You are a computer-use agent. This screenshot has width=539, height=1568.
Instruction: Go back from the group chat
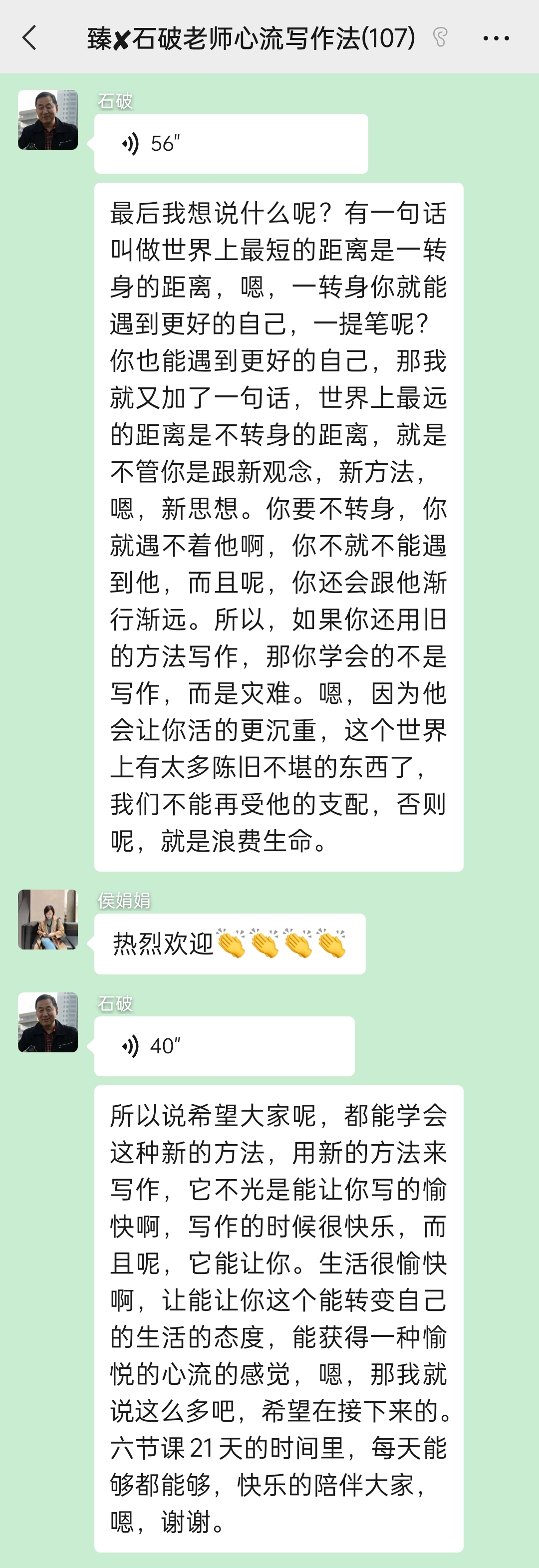pyautogui.click(x=29, y=38)
